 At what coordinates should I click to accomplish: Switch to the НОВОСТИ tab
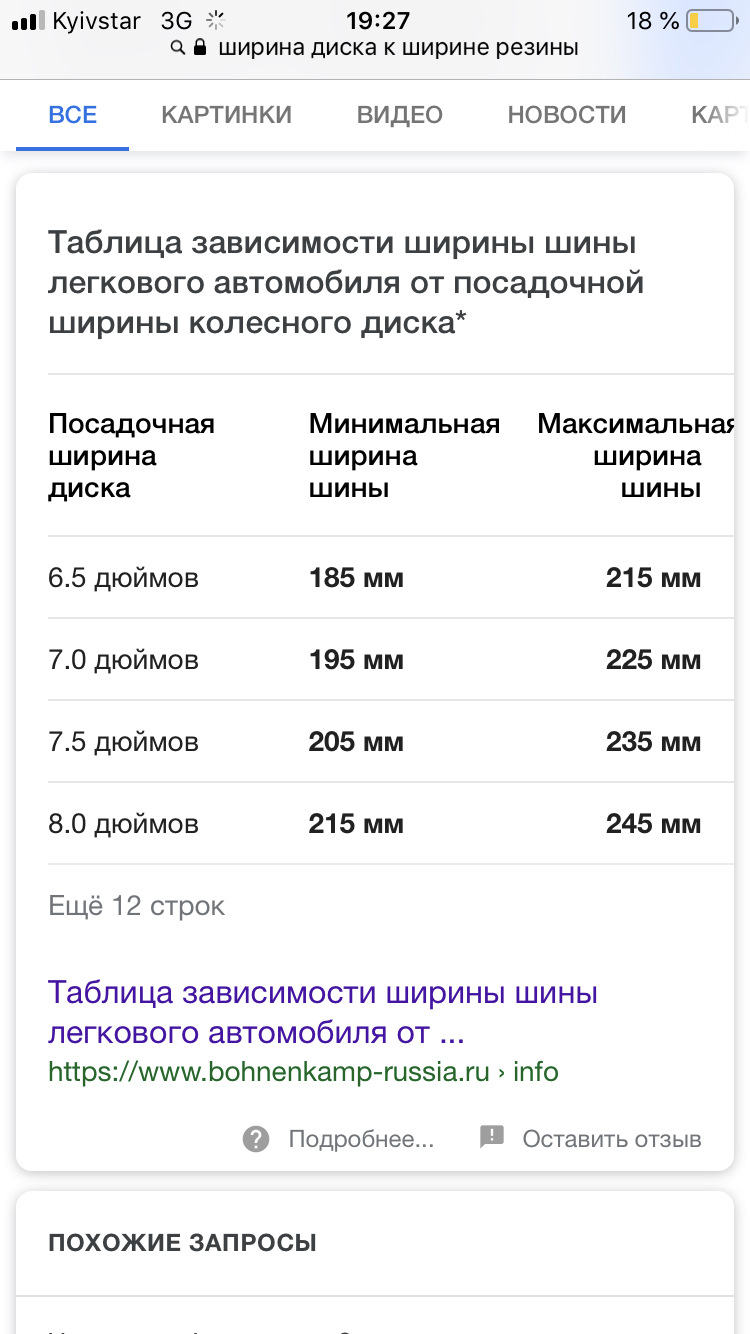566,115
